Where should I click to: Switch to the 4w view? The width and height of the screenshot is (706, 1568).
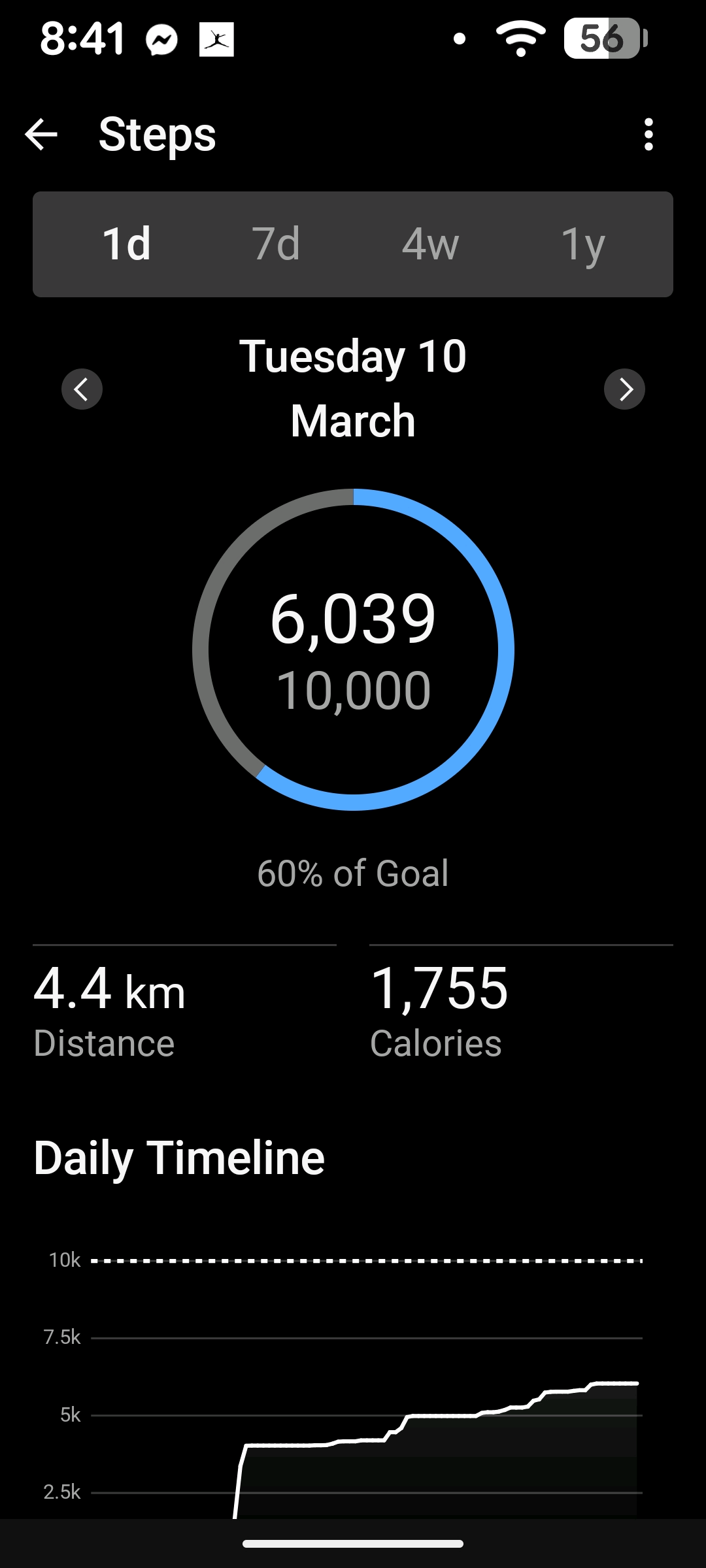pyautogui.click(x=430, y=244)
